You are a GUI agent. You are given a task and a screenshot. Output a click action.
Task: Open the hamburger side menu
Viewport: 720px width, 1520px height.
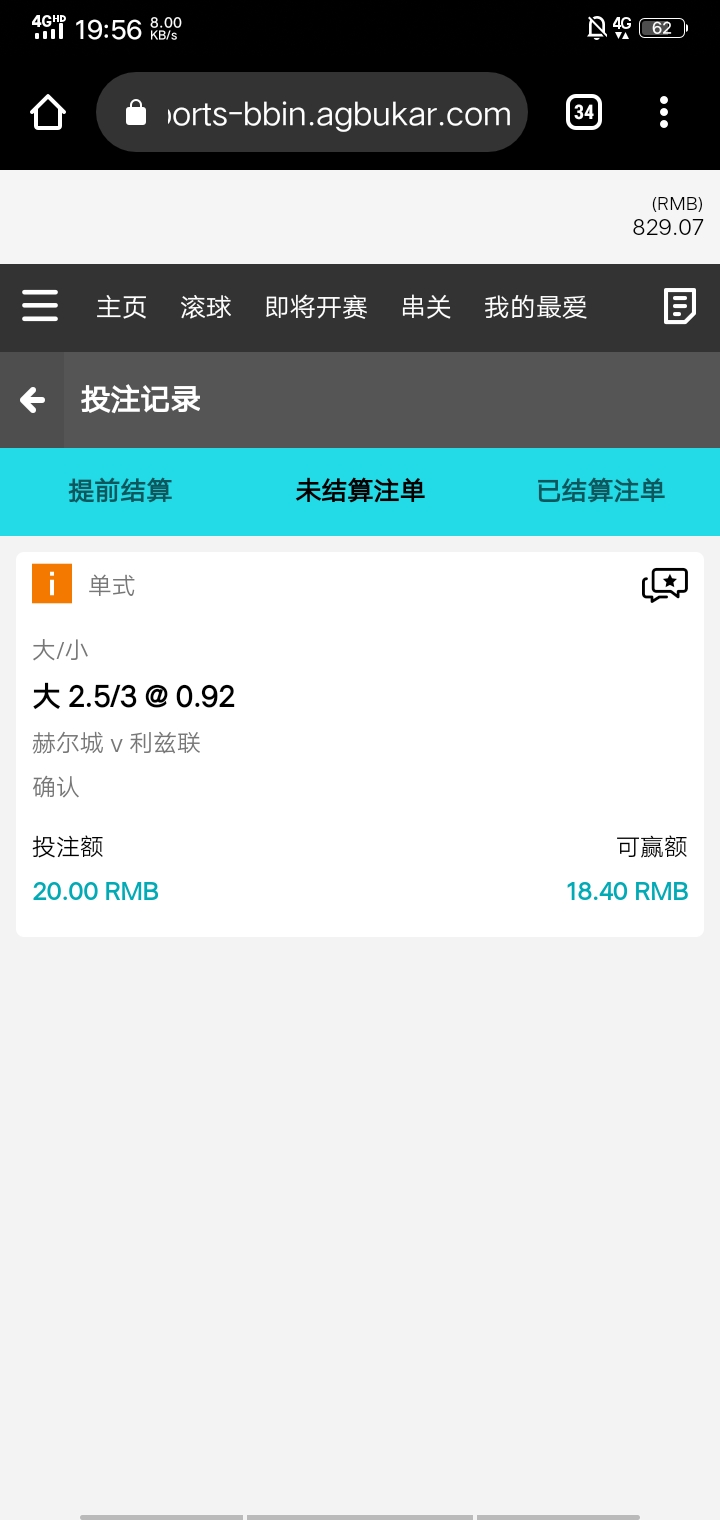tap(40, 306)
